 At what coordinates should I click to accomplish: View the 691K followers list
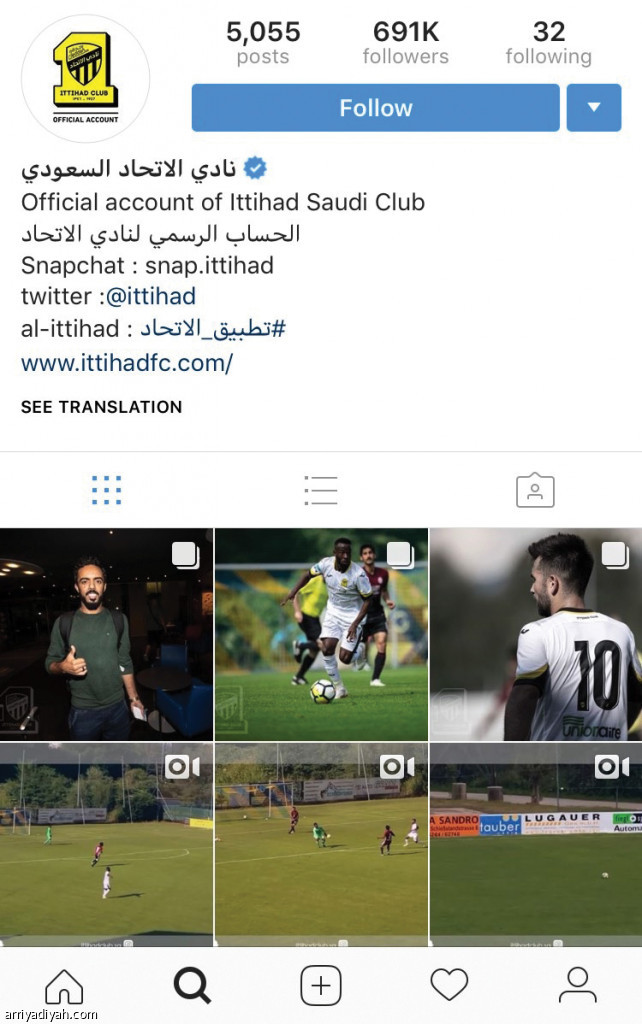point(405,44)
